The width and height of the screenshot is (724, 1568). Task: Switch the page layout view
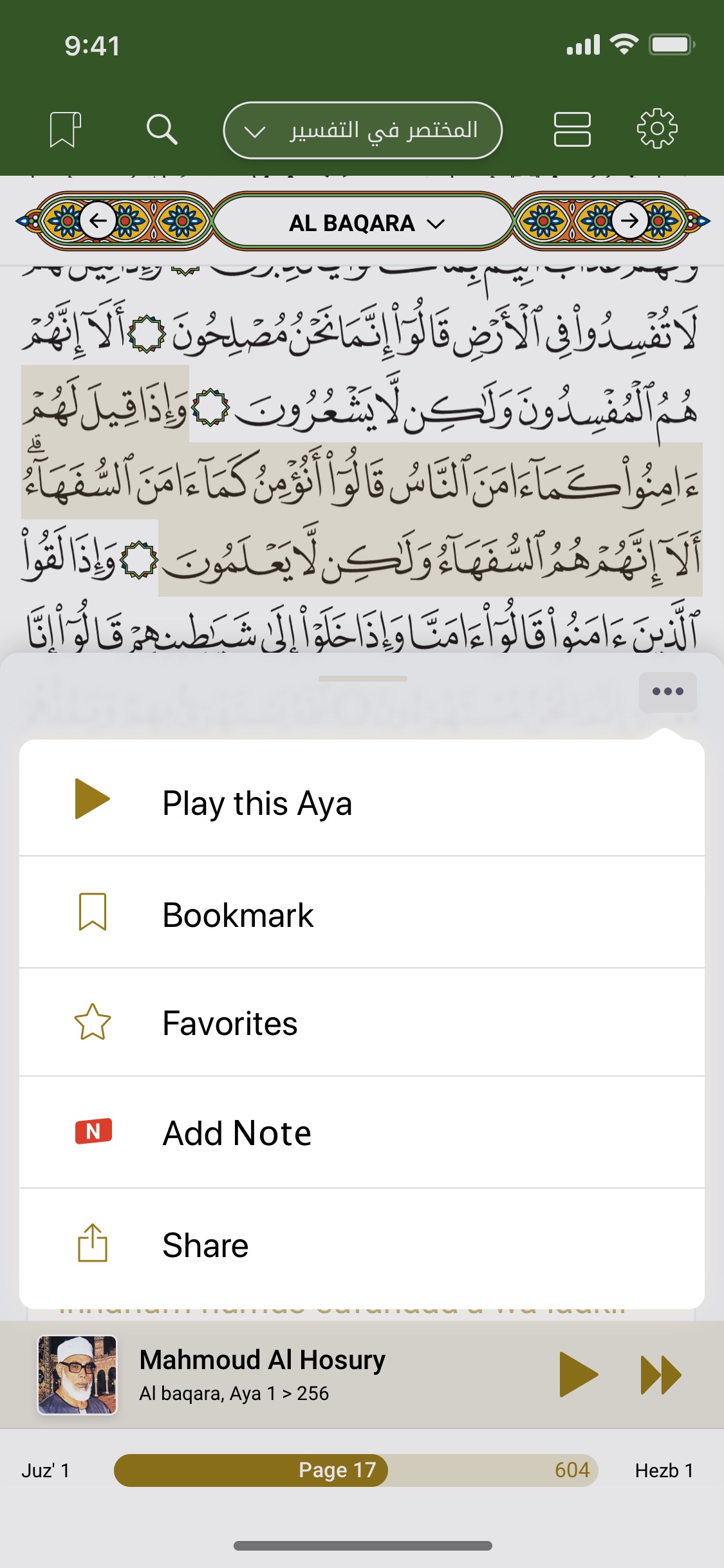(571, 129)
